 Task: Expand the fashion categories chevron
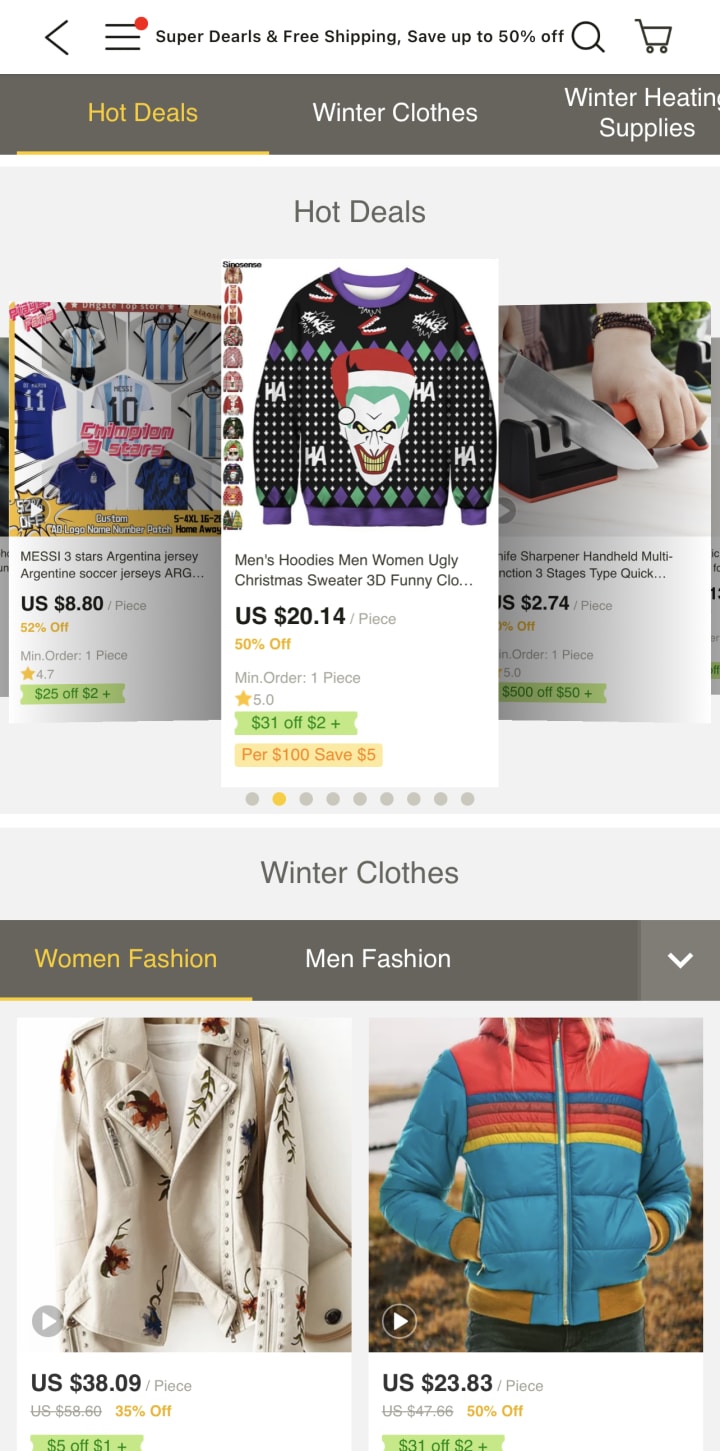(x=680, y=960)
